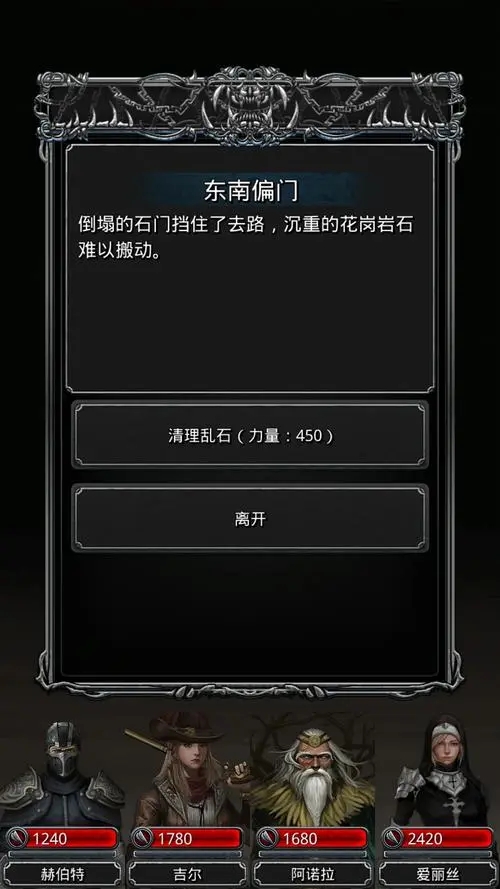Choose 清理乱石 (力量:450) option
This screenshot has height=889, width=500.
click(250, 435)
